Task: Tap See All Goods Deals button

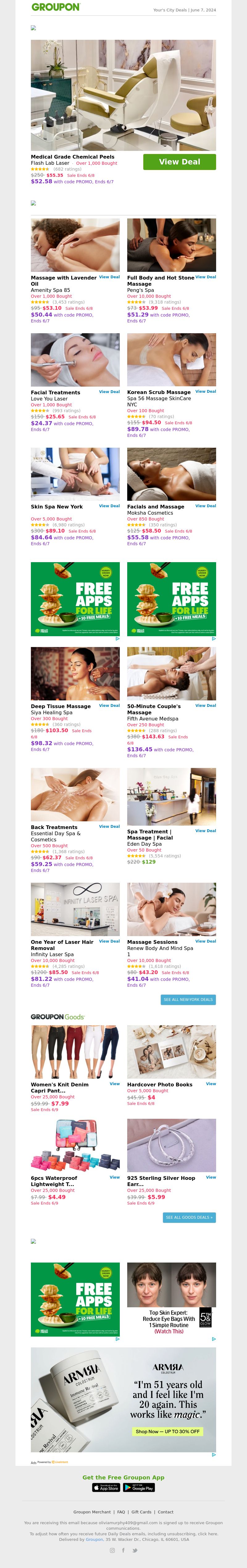Action: click(x=189, y=1217)
